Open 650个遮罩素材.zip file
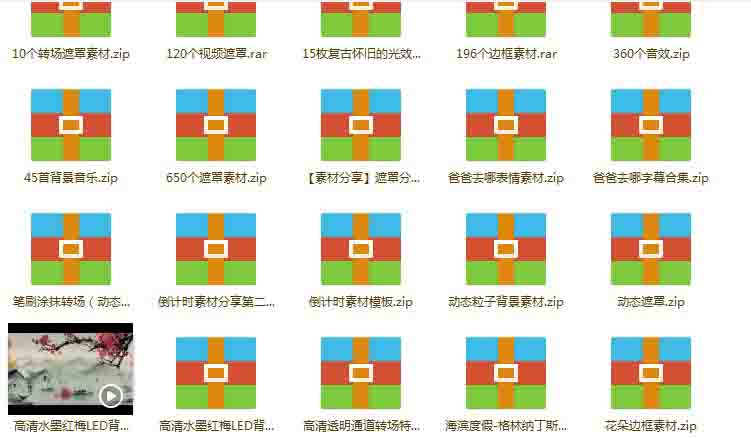 pos(215,125)
